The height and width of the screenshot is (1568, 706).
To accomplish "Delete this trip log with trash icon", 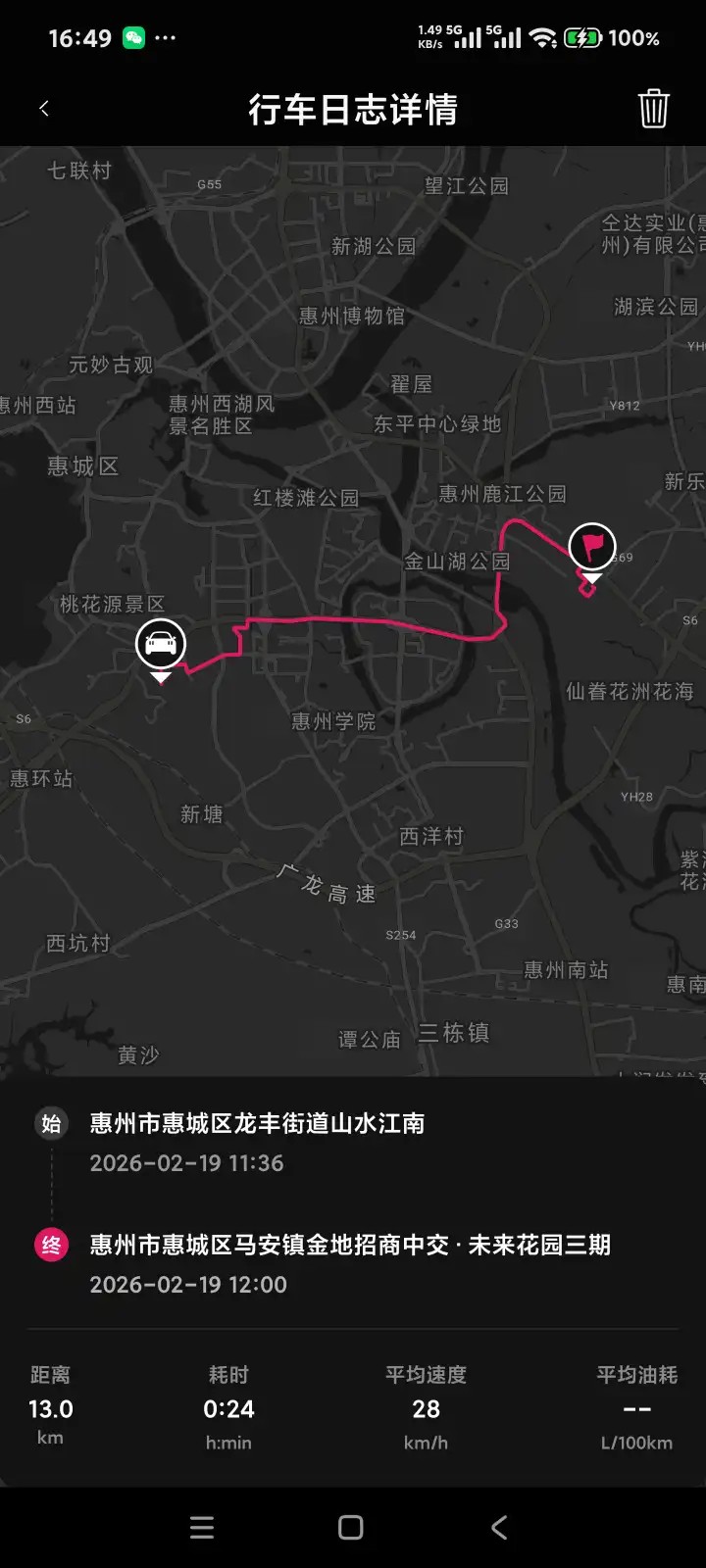I will tap(653, 109).
